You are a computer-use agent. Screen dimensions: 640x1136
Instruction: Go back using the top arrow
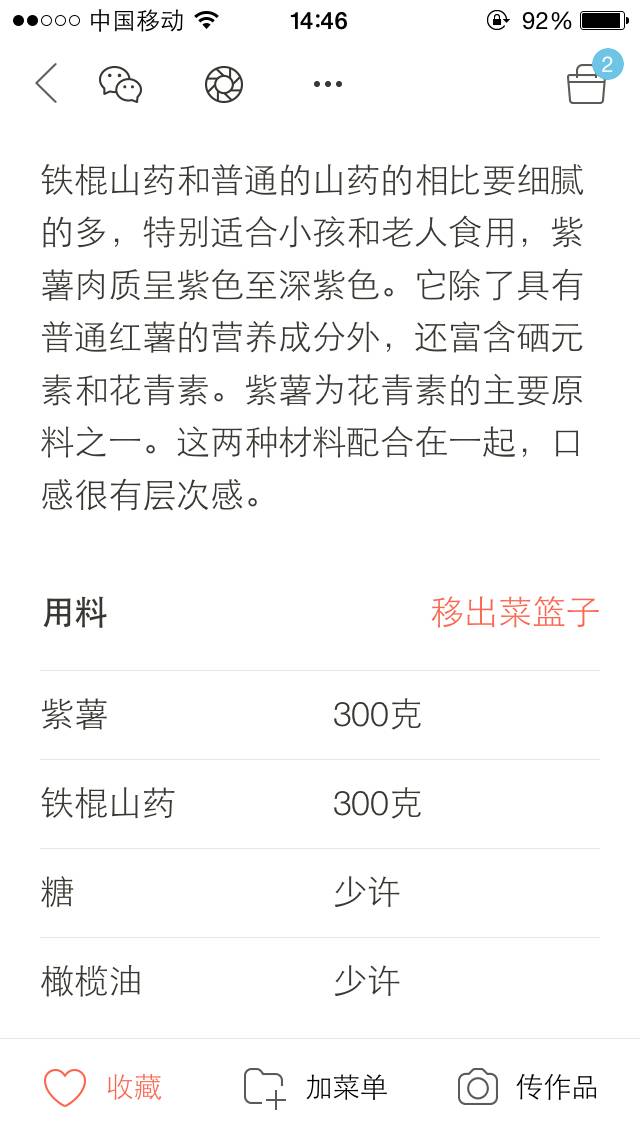point(46,83)
